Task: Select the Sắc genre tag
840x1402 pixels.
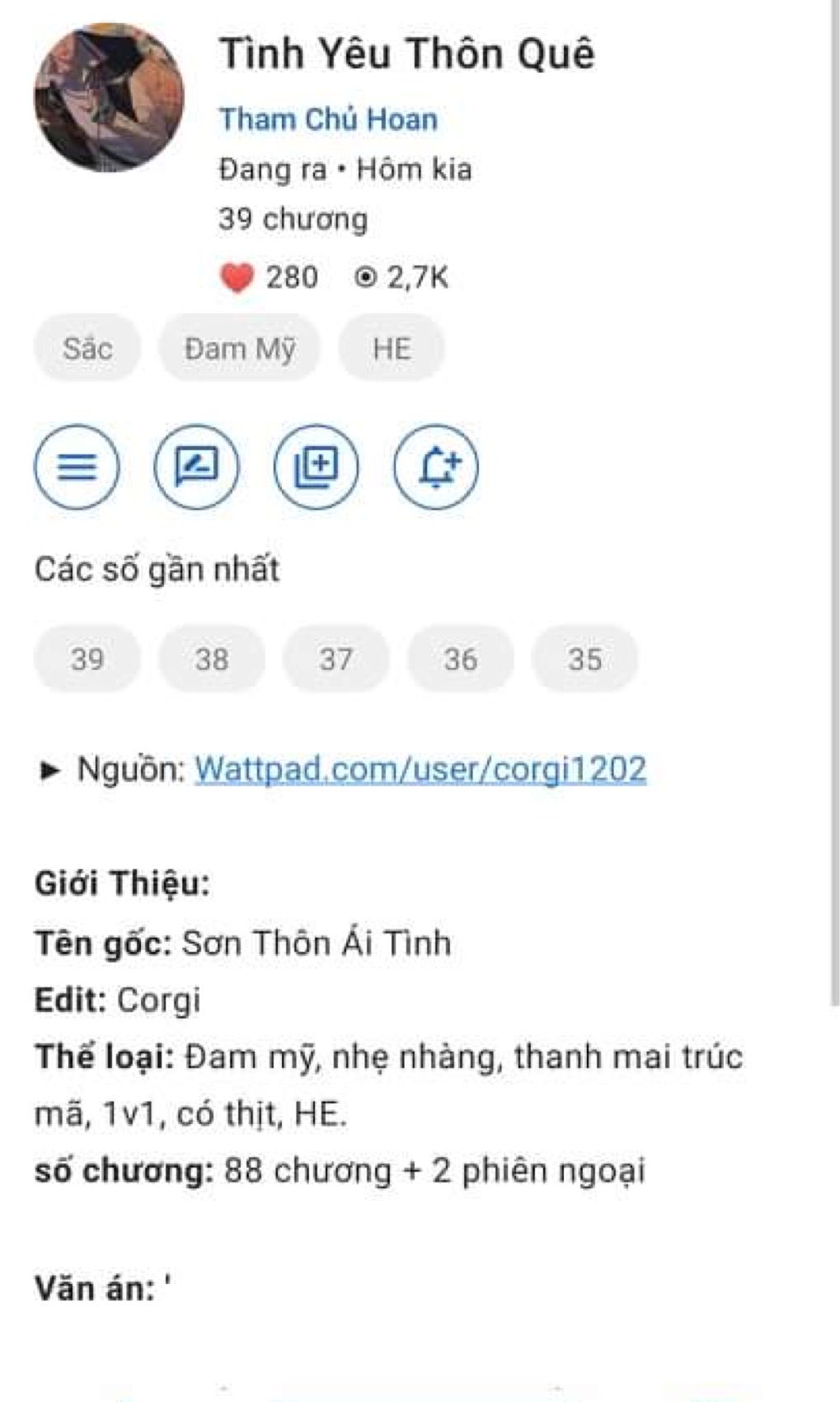Action: click(x=87, y=348)
